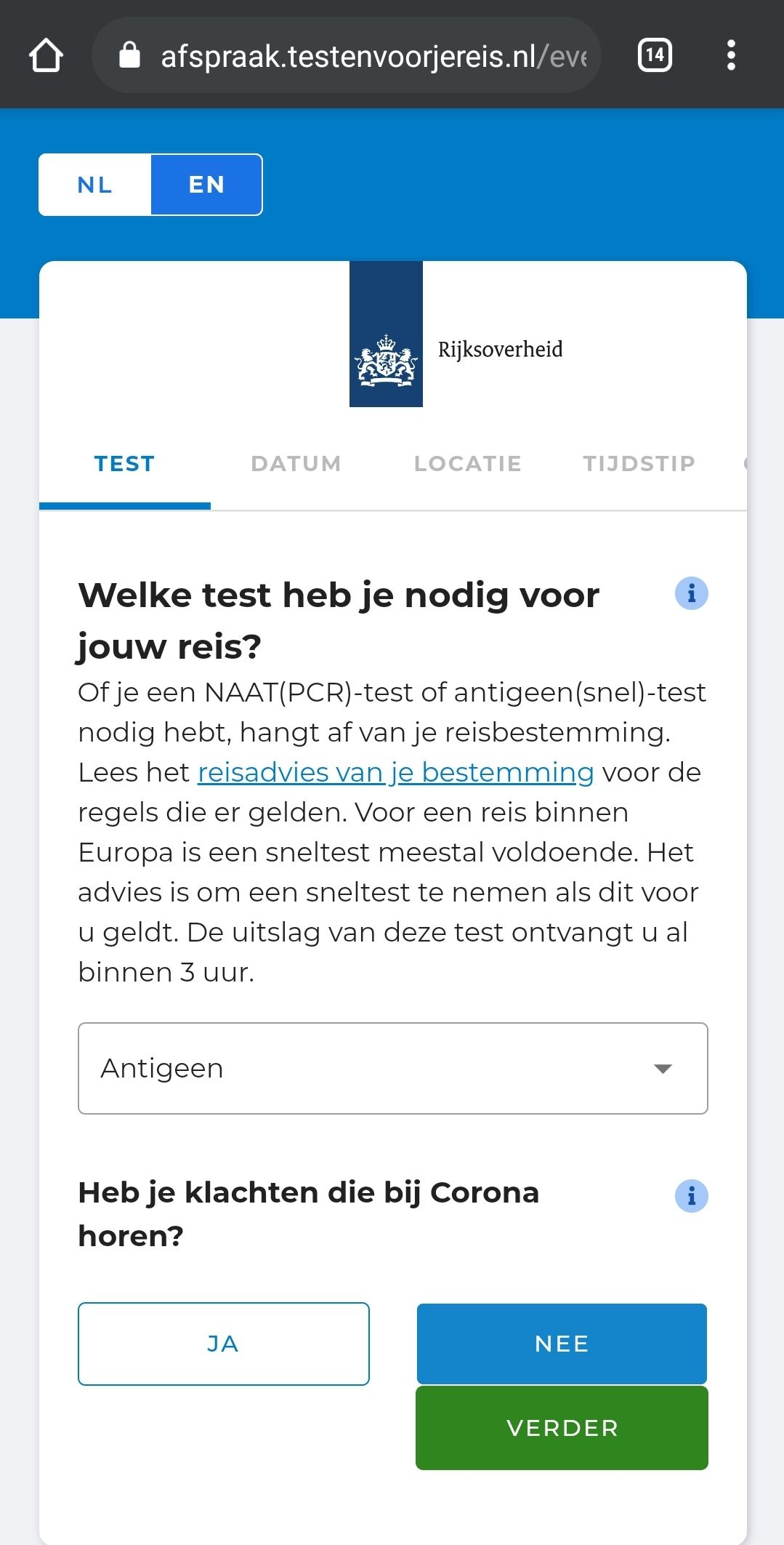
Task: Open the tab switcher showing 14 tabs
Action: click(655, 55)
